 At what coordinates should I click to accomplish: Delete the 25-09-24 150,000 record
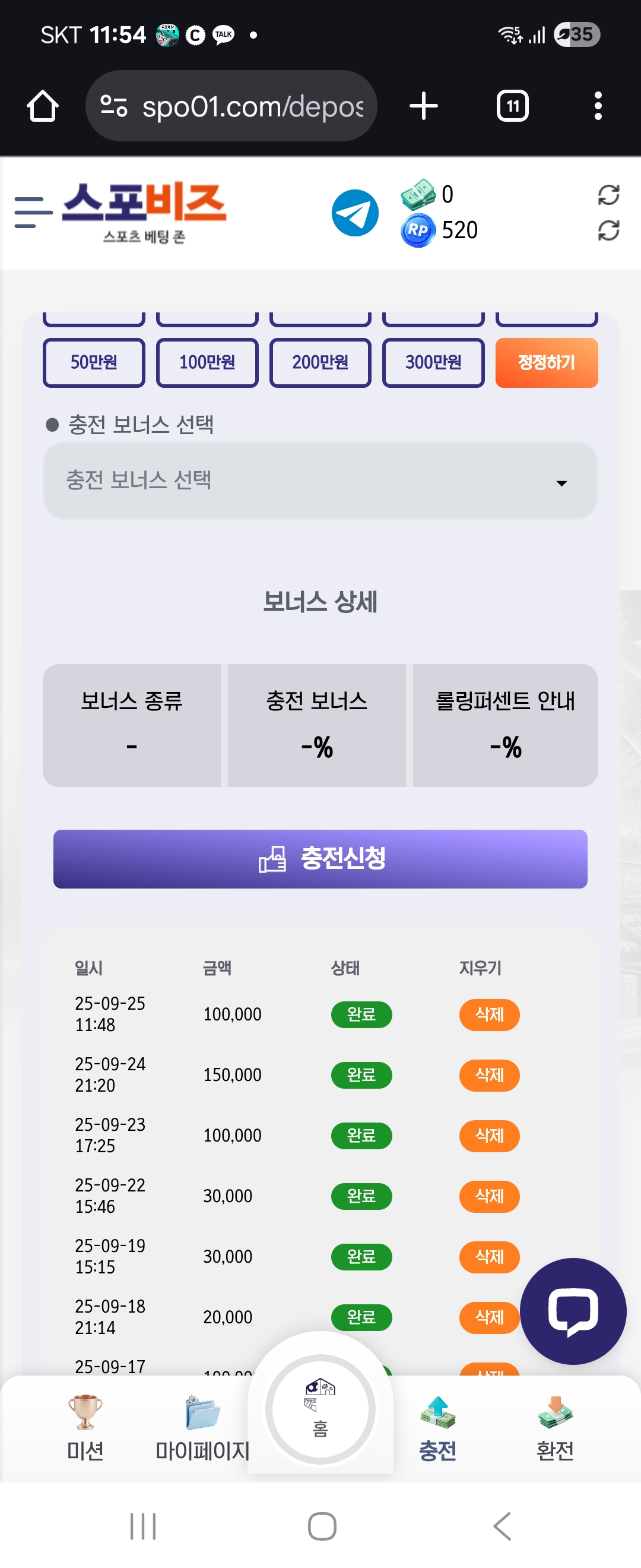click(489, 1075)
